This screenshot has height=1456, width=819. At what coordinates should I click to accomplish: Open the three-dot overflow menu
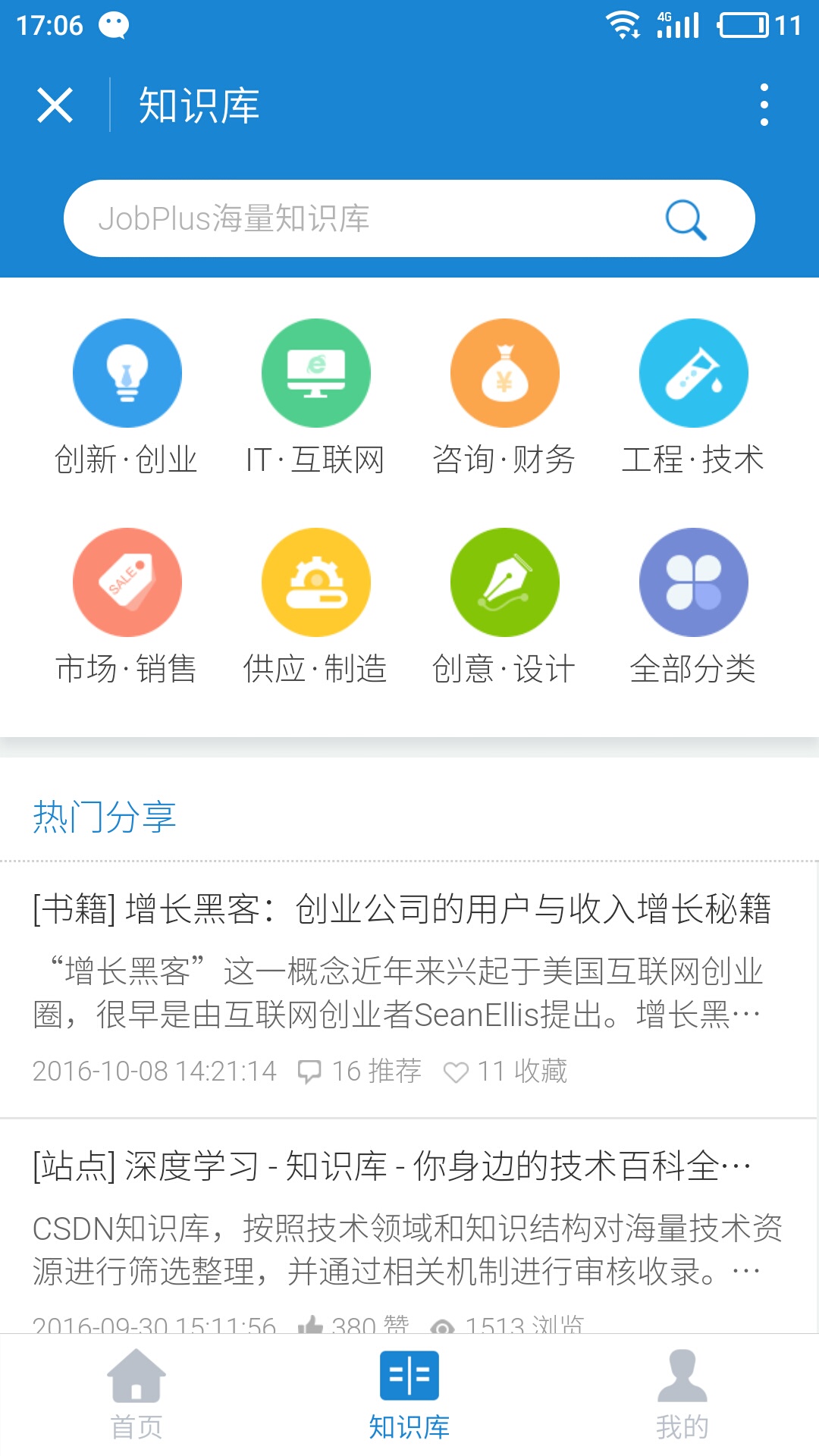tap(764, 105)
